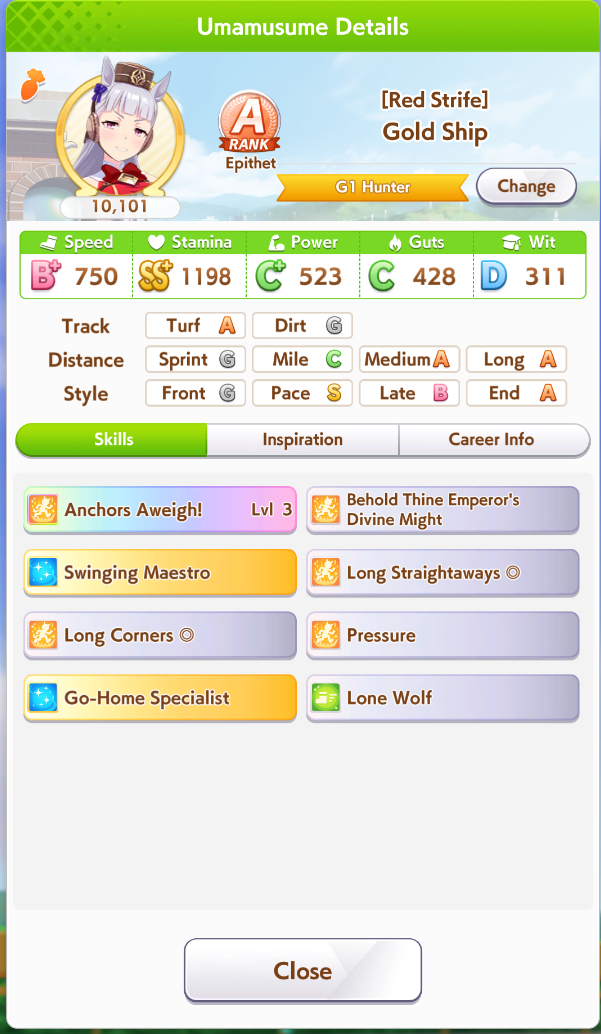
Task: View the Pressure skill details
Action: tap(443, 635)
